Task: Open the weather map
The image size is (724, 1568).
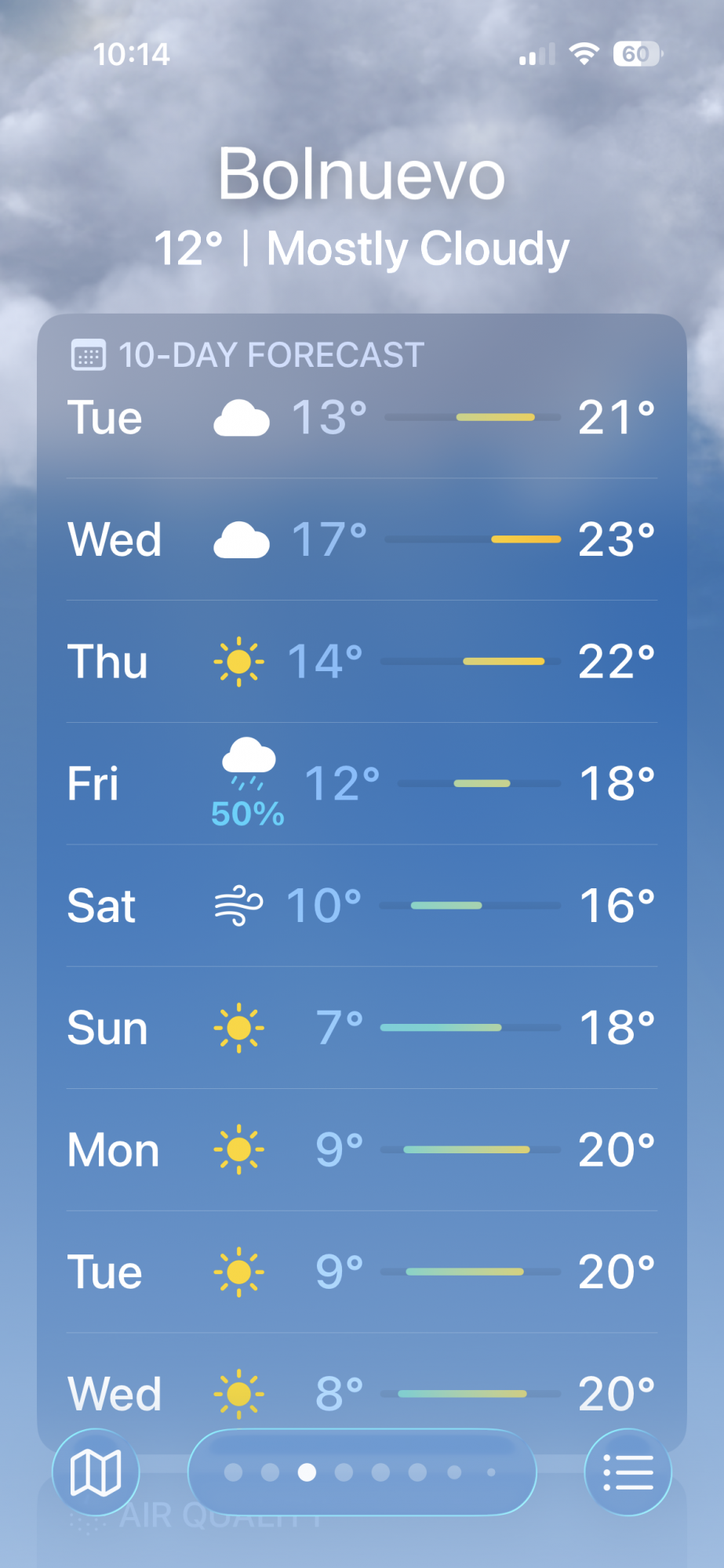Action: (96, 1472)
